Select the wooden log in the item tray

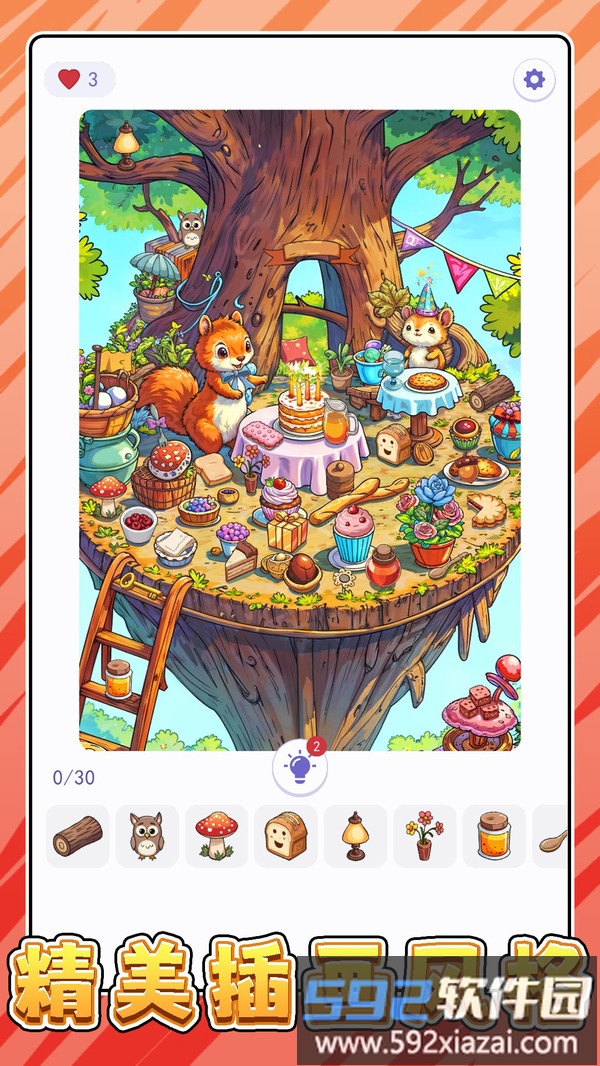pyautogui.click(x=78, y=835)
